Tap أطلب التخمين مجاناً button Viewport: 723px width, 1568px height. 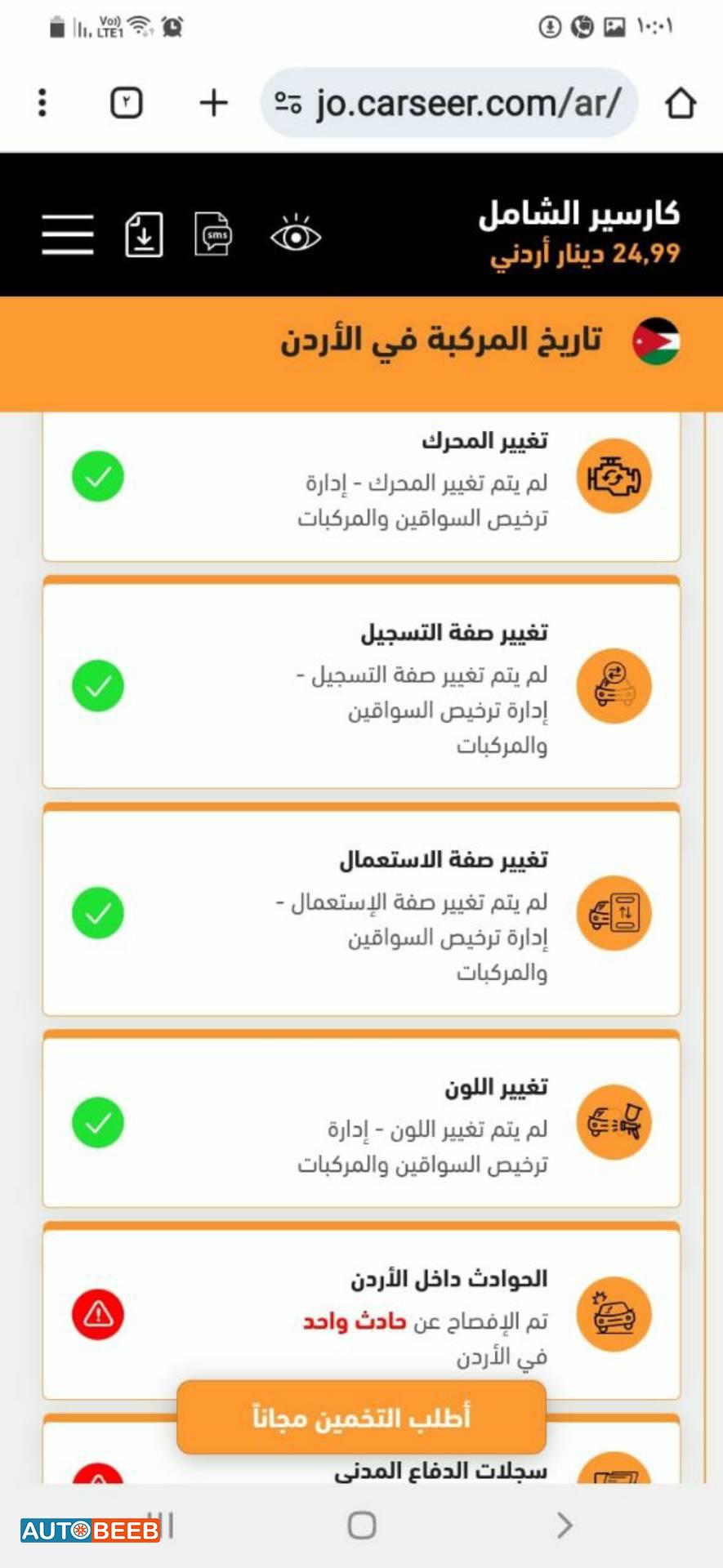[x=361, y=1417]
